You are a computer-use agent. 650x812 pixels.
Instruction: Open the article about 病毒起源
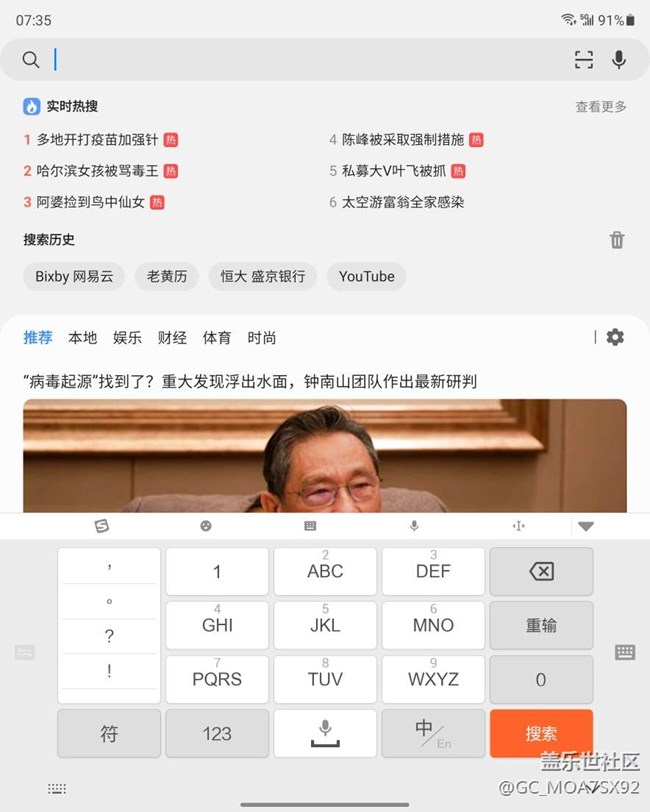point(250,381)
